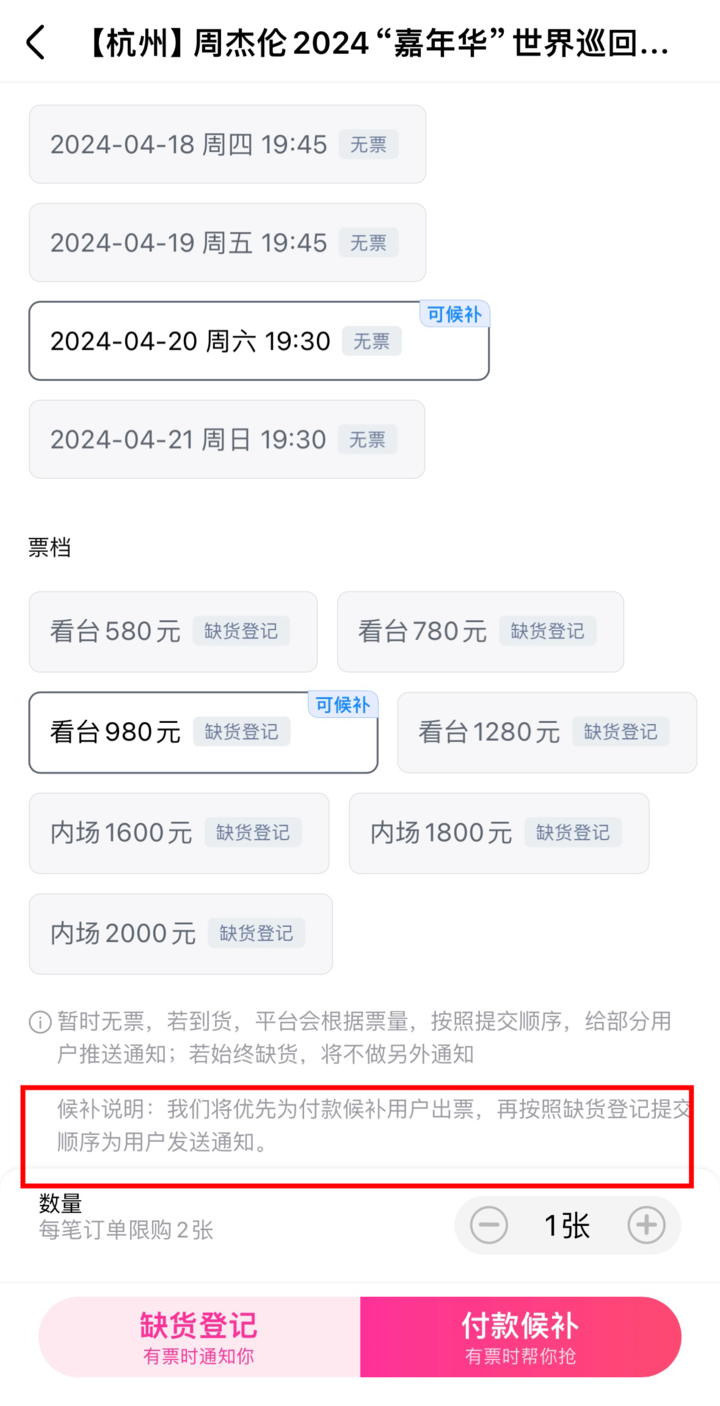Tap the info icon before the notice text
Viewport: 720px width, 1406px height.
(39, 1021)
